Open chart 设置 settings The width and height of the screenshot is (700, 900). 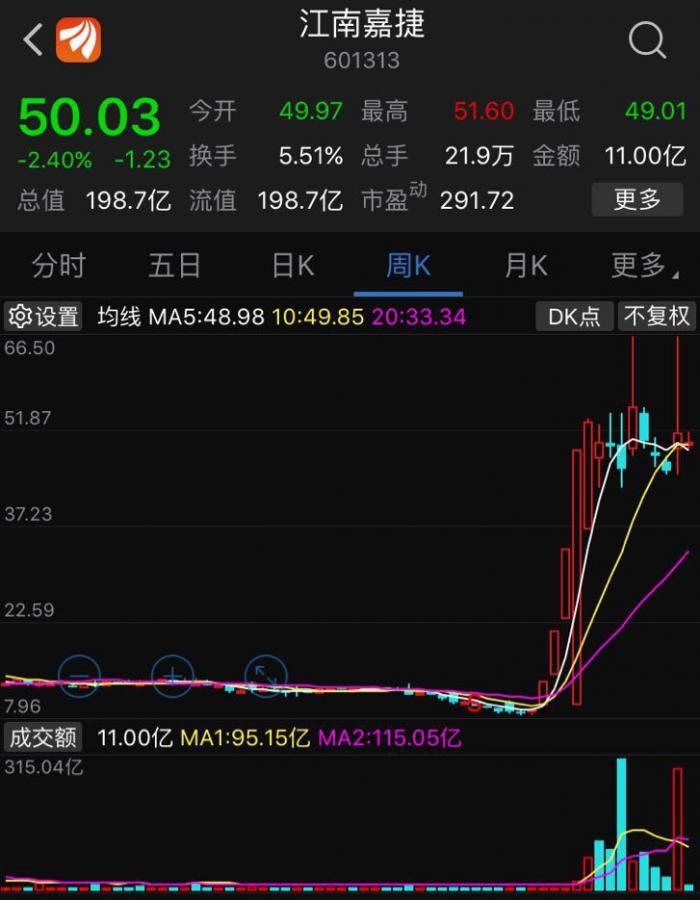coord(44,317)
